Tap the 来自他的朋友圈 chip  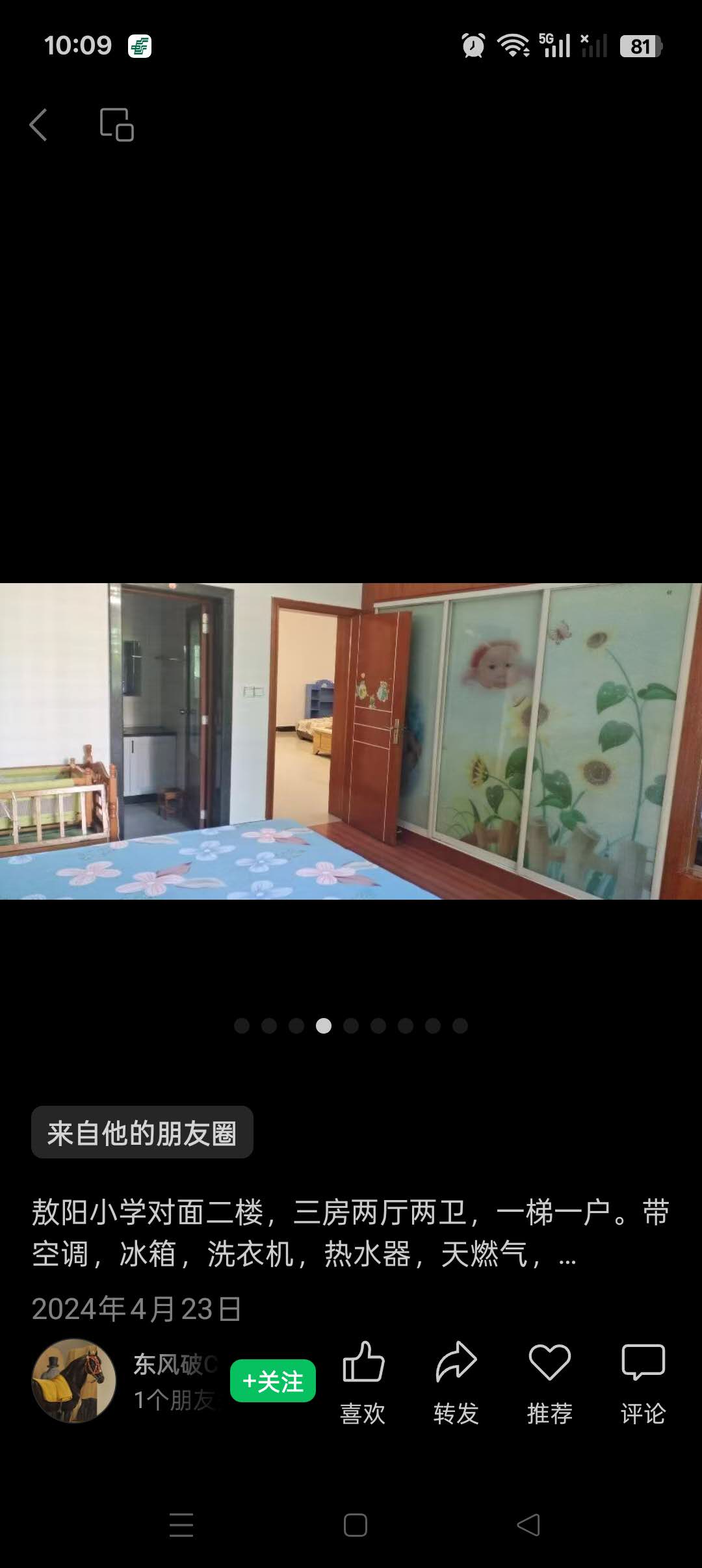point(142,1132)
